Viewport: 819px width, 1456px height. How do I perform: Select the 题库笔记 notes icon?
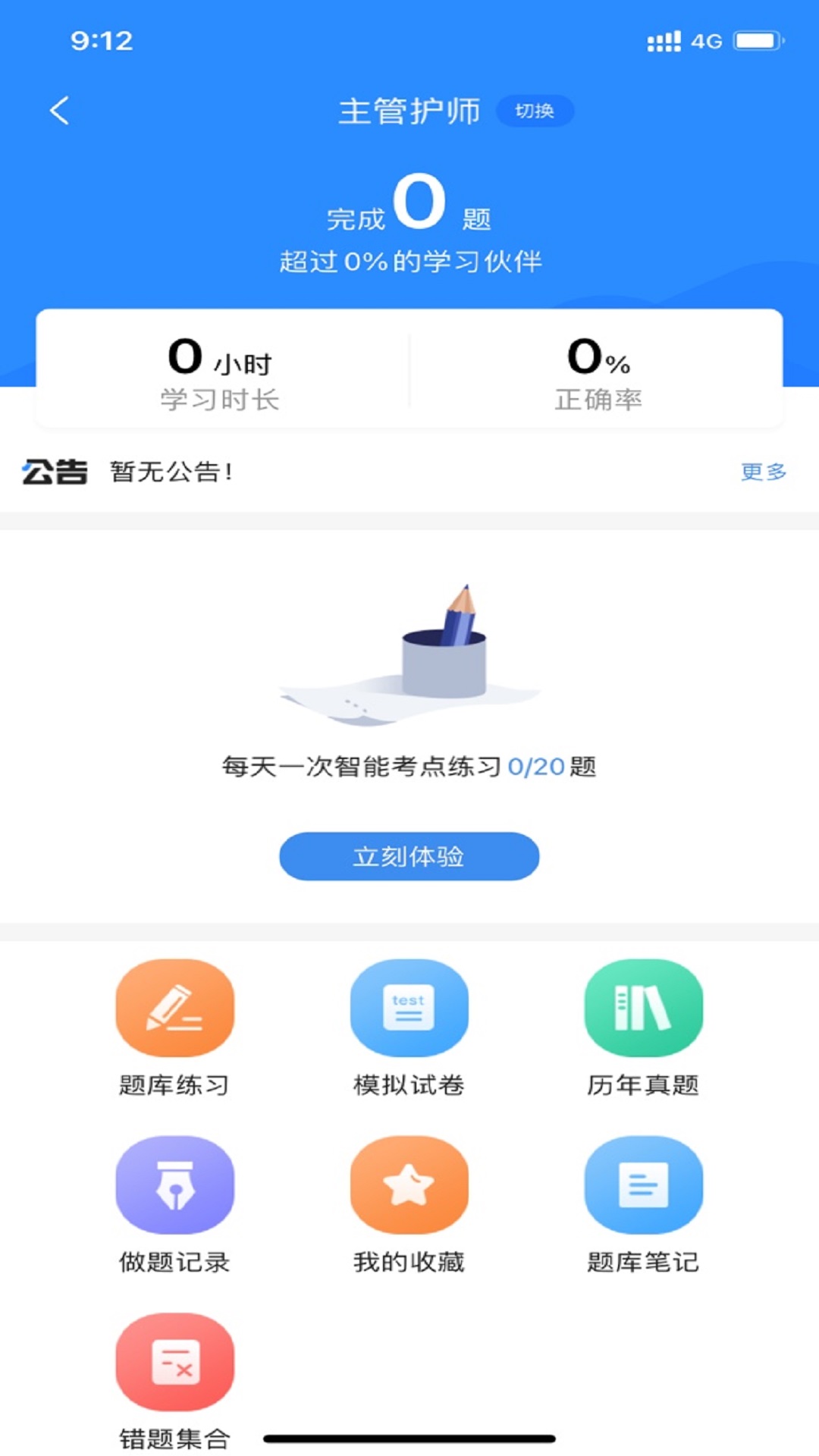[x=644, y=1185]
